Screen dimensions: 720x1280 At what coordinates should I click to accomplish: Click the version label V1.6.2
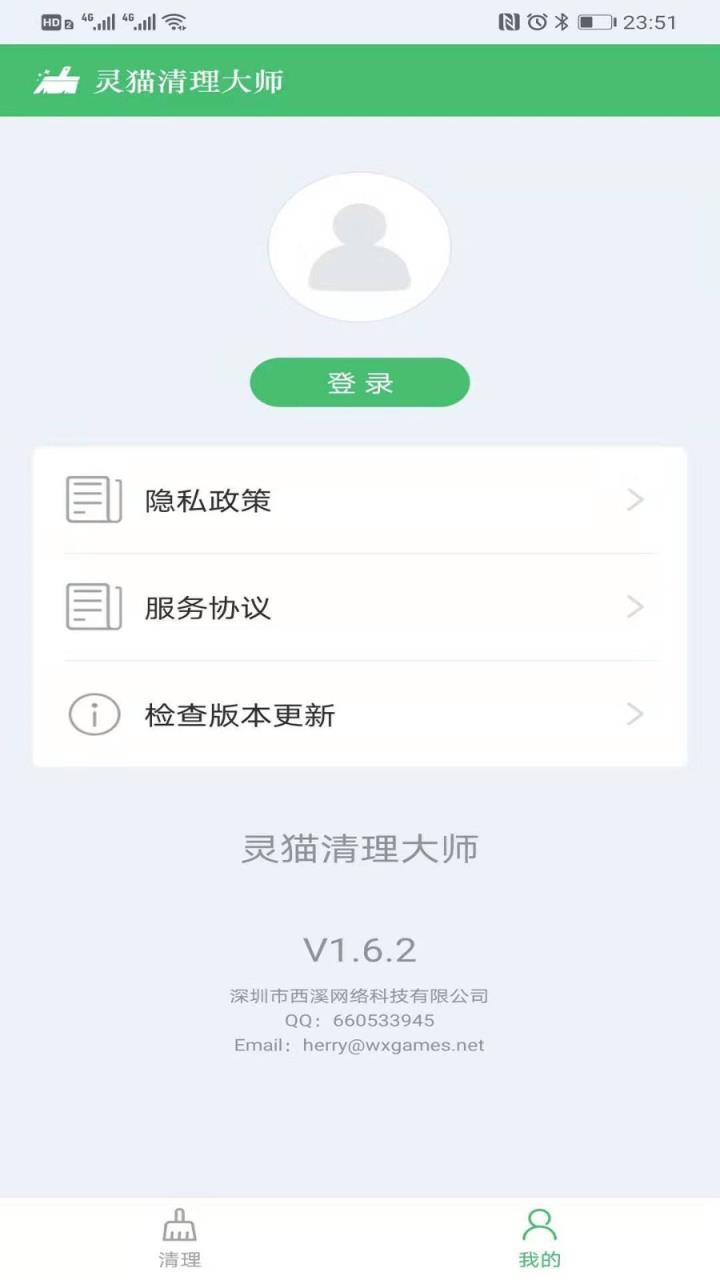359,950
